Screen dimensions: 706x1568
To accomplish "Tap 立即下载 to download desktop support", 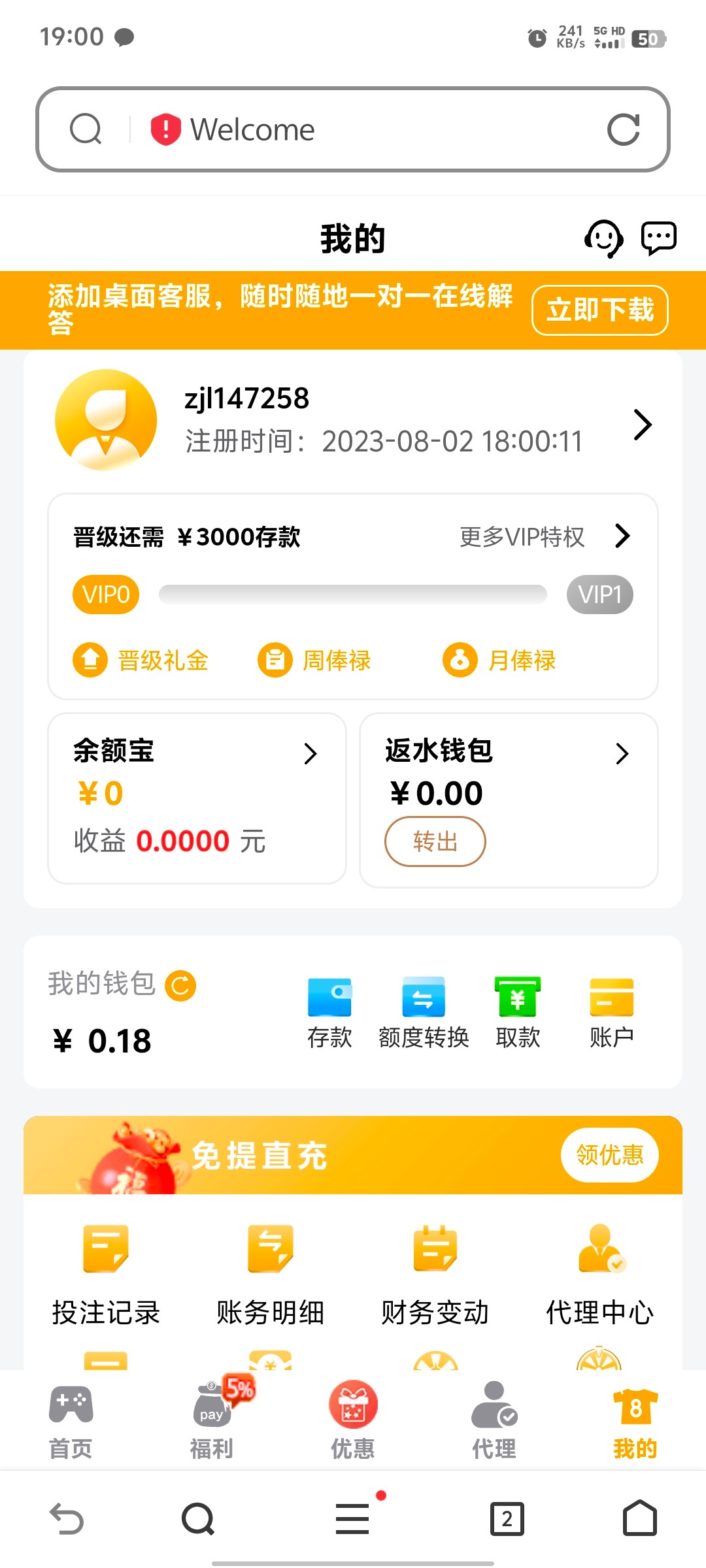I will click(599, 310).
